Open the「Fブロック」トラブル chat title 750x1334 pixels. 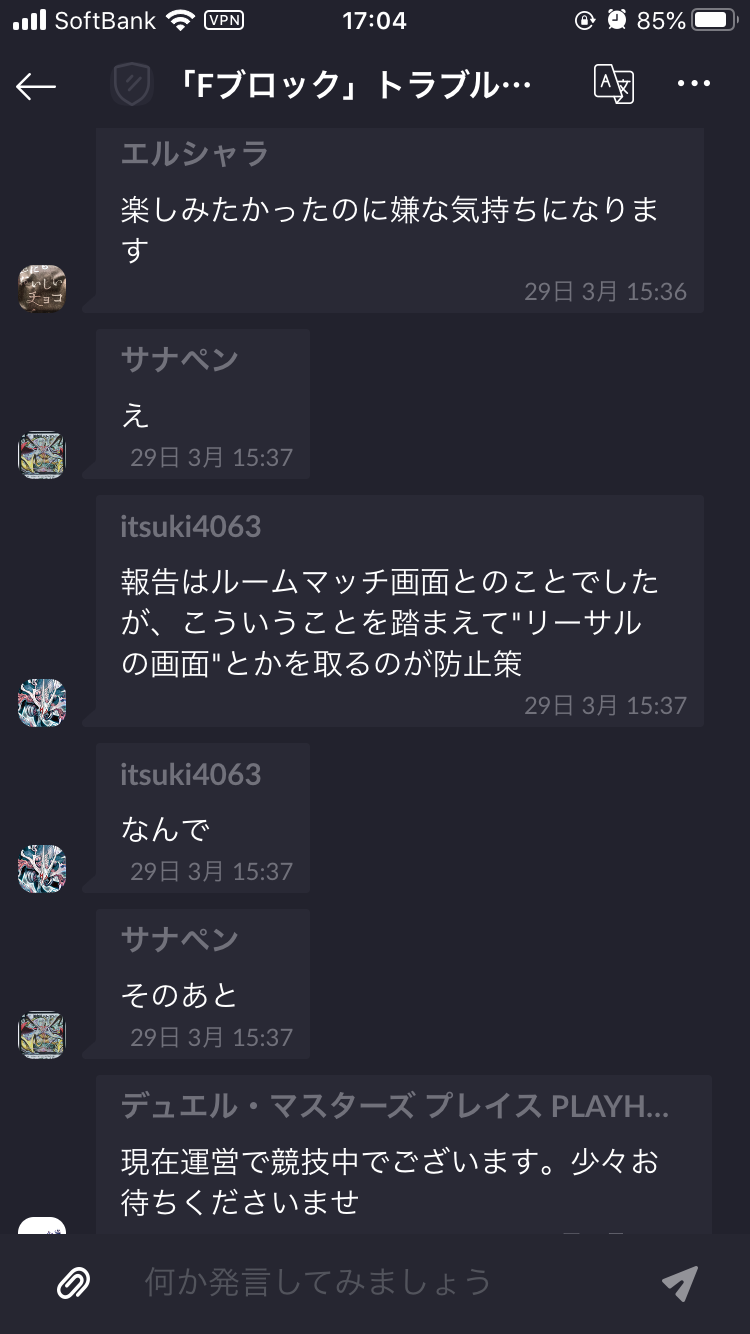pos(352,86)
